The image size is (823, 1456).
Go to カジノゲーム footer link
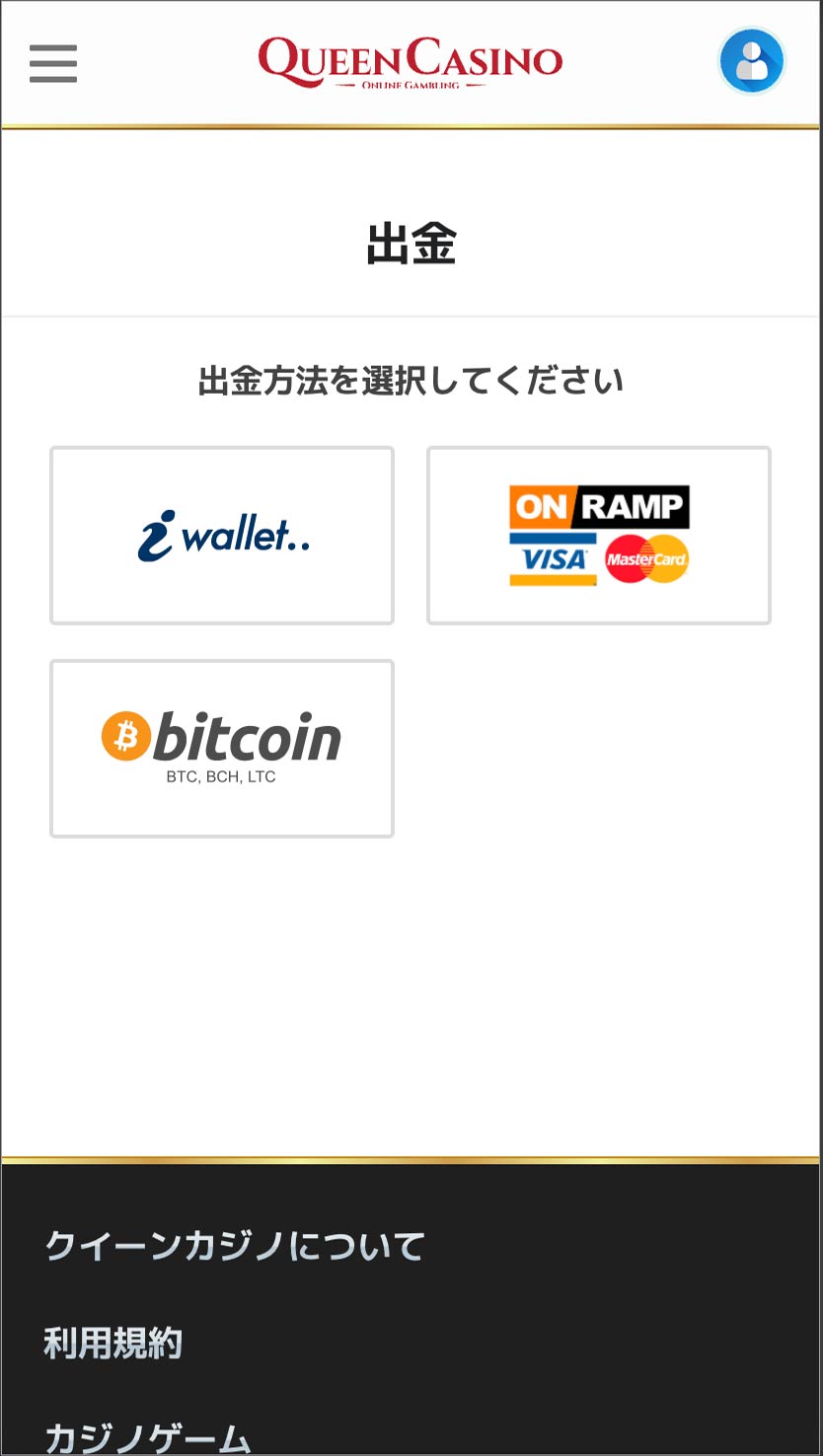coord(148,1438)
